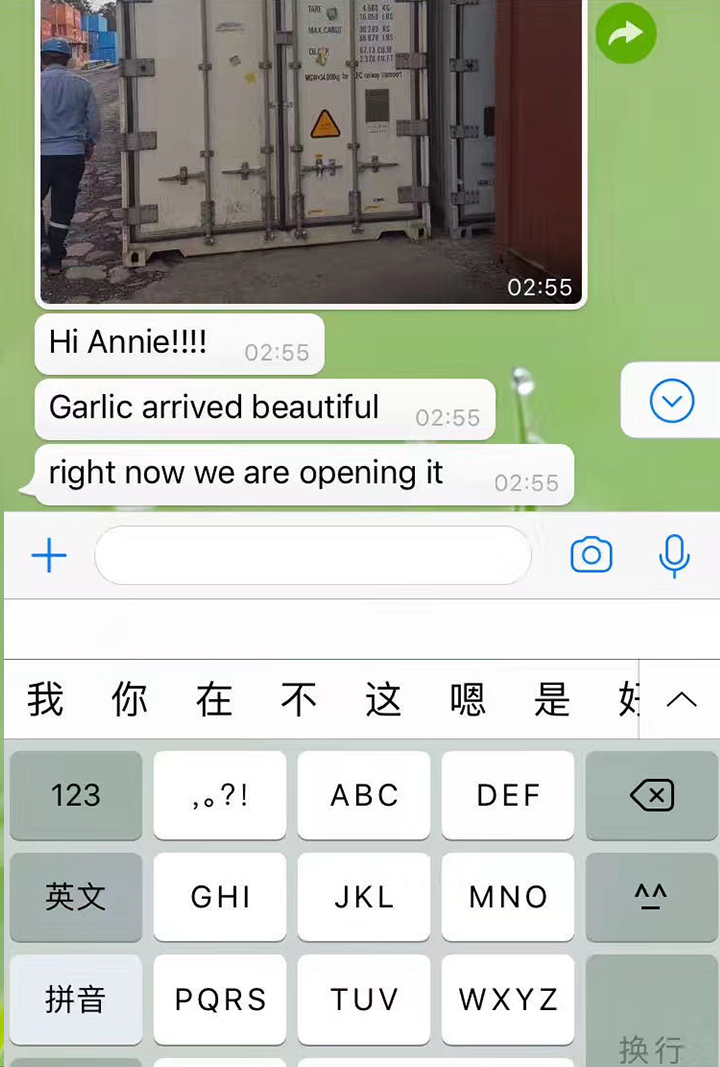Tap the ABC key
Viewport: 720px width, 1067px height.
click(364, 796)
